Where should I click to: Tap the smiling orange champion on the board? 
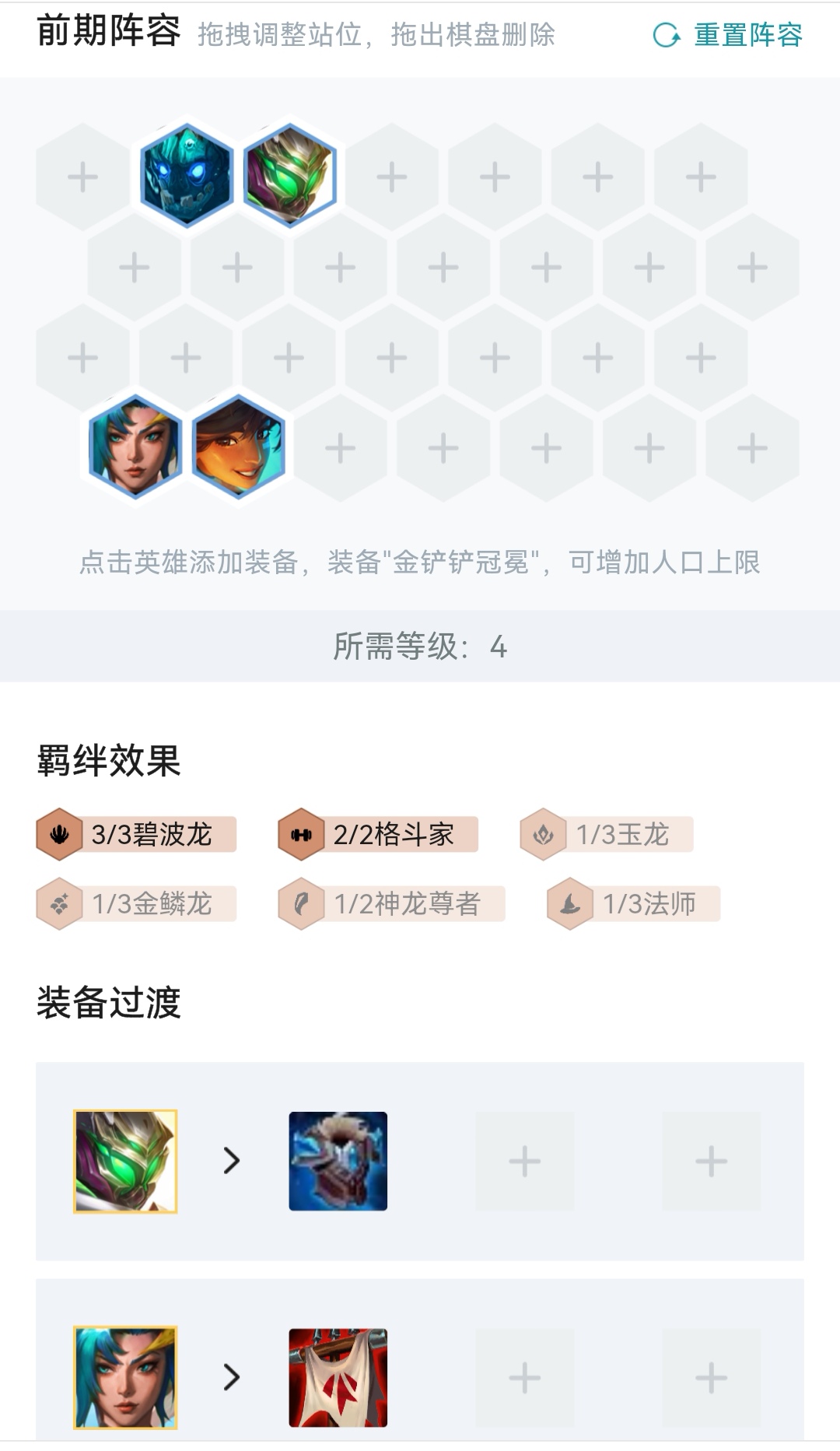click(238, 447)
